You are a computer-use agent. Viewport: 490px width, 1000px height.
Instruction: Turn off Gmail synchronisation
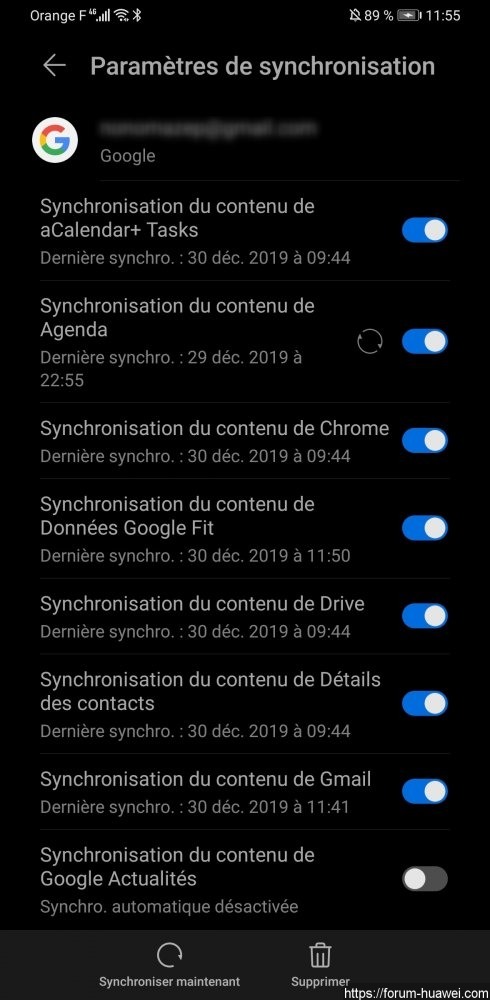pyautogui.click(x=424, y=791)
